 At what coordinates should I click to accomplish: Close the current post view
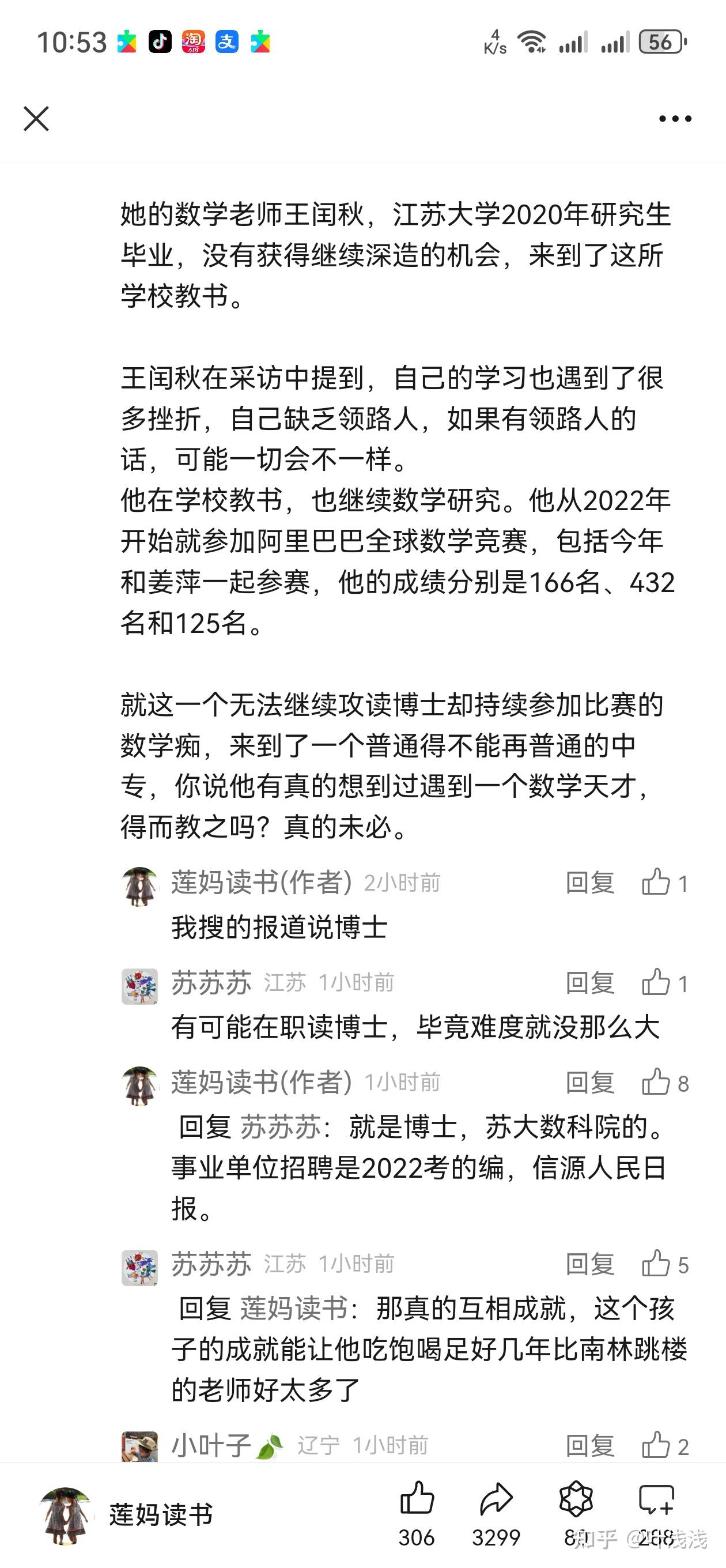pos(36,119)
